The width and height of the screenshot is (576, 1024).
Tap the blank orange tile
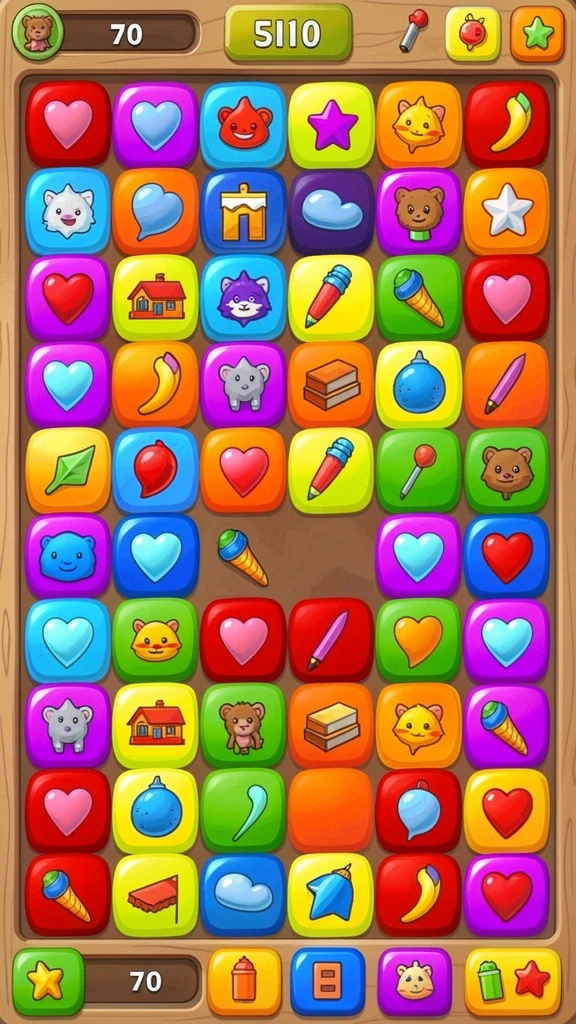331,810
